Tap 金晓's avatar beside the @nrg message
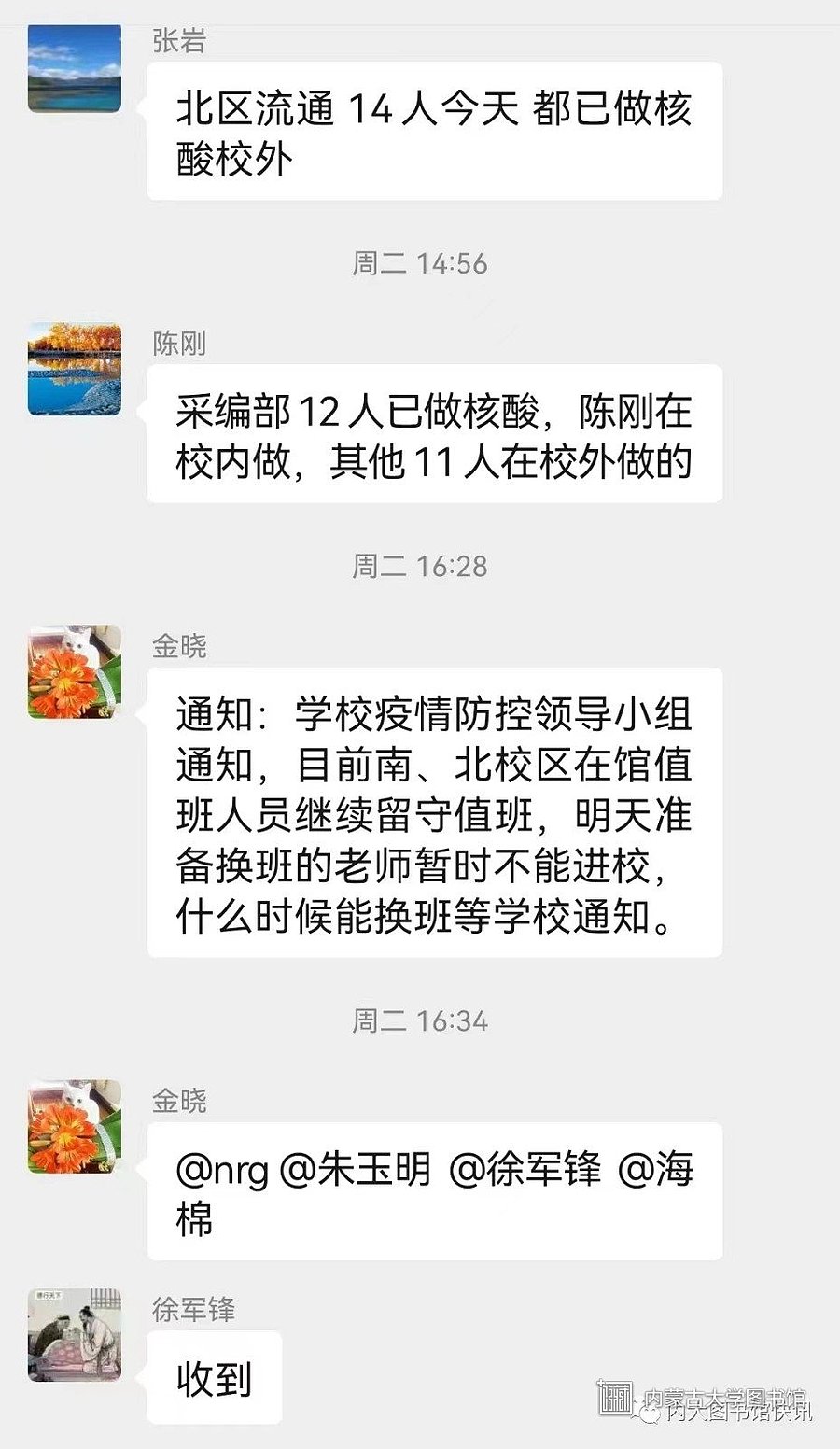The image size is (840, 1449). tap(75, 1126)
